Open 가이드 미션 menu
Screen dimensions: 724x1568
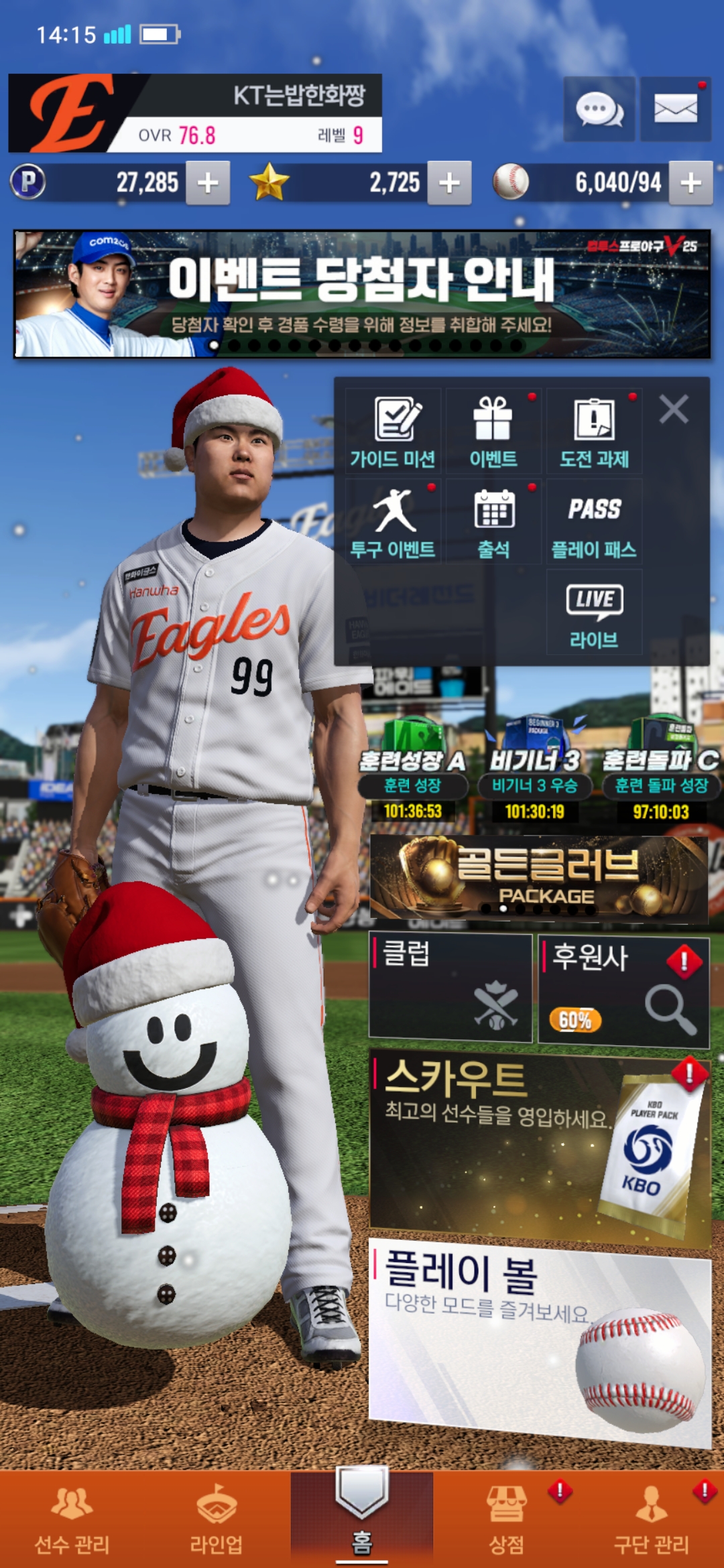[394, 432]
